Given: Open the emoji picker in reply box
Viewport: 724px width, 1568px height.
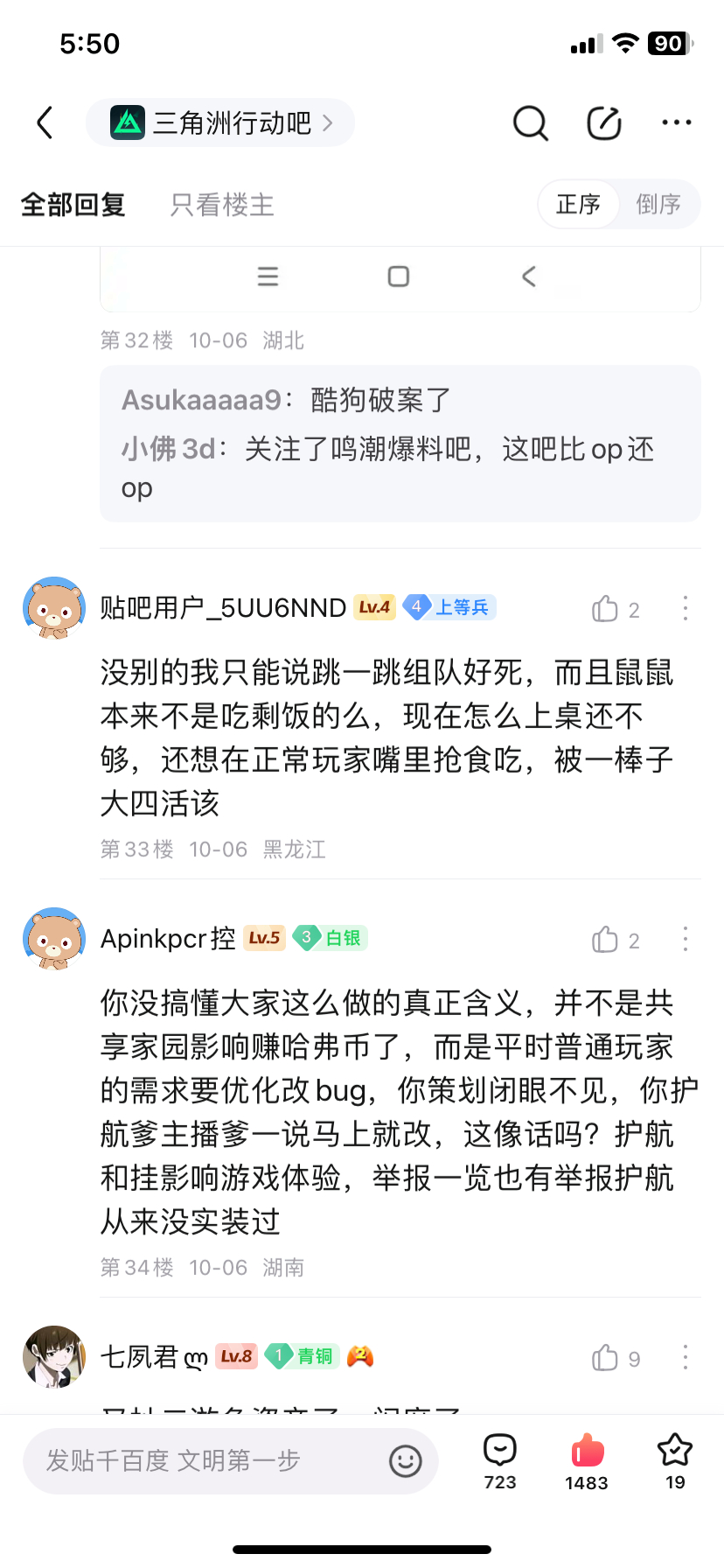Looking at the screenshot, I should [405, 1460].
